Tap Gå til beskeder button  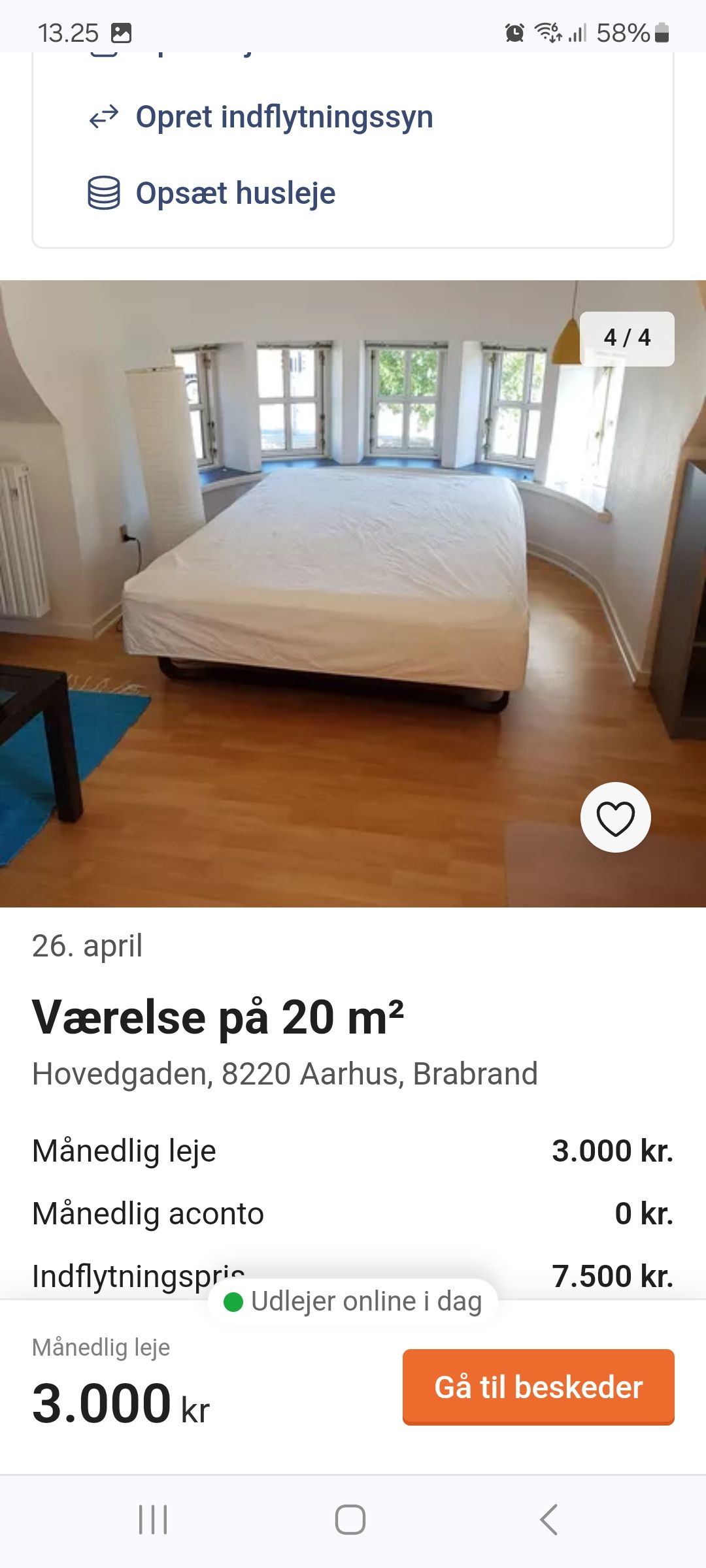(538, 1386)
